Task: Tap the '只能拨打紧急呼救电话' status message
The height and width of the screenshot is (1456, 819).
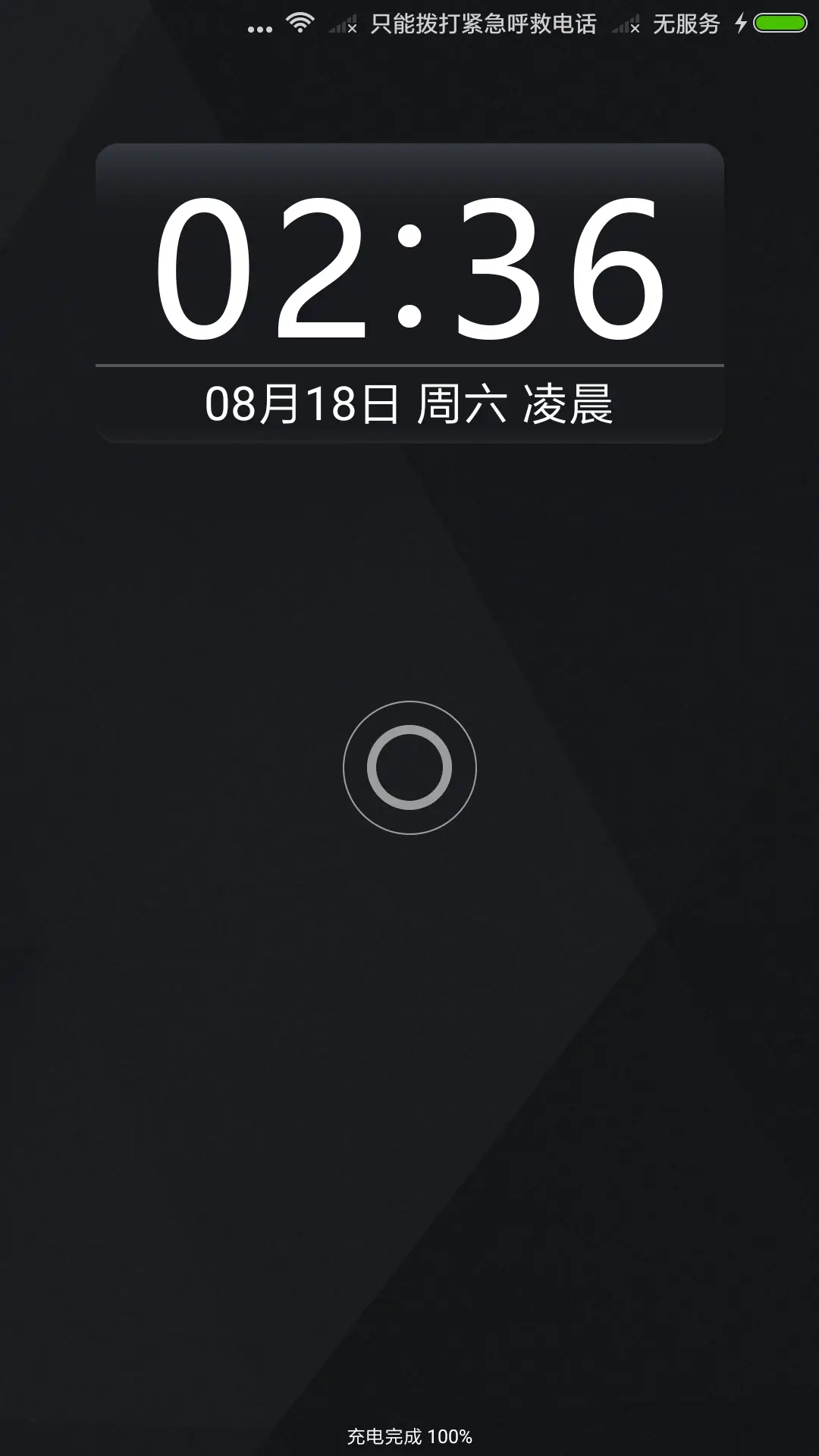Action: pyautogui.click(x=482, y=23)
